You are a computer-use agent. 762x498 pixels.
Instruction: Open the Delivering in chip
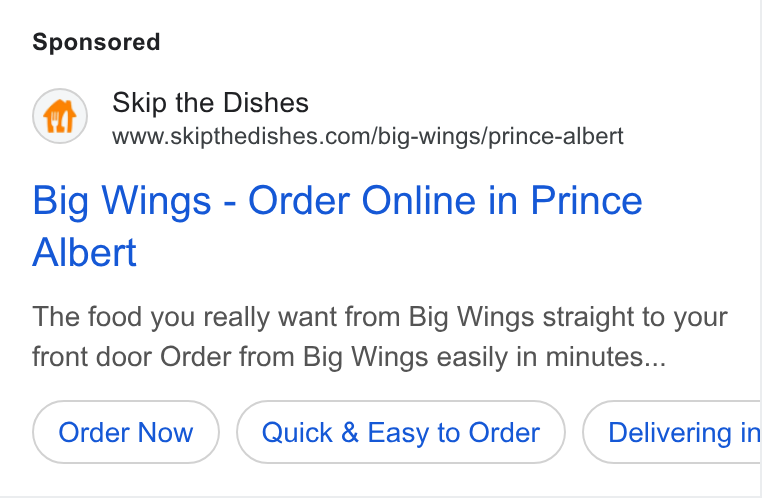coord(672,432)
